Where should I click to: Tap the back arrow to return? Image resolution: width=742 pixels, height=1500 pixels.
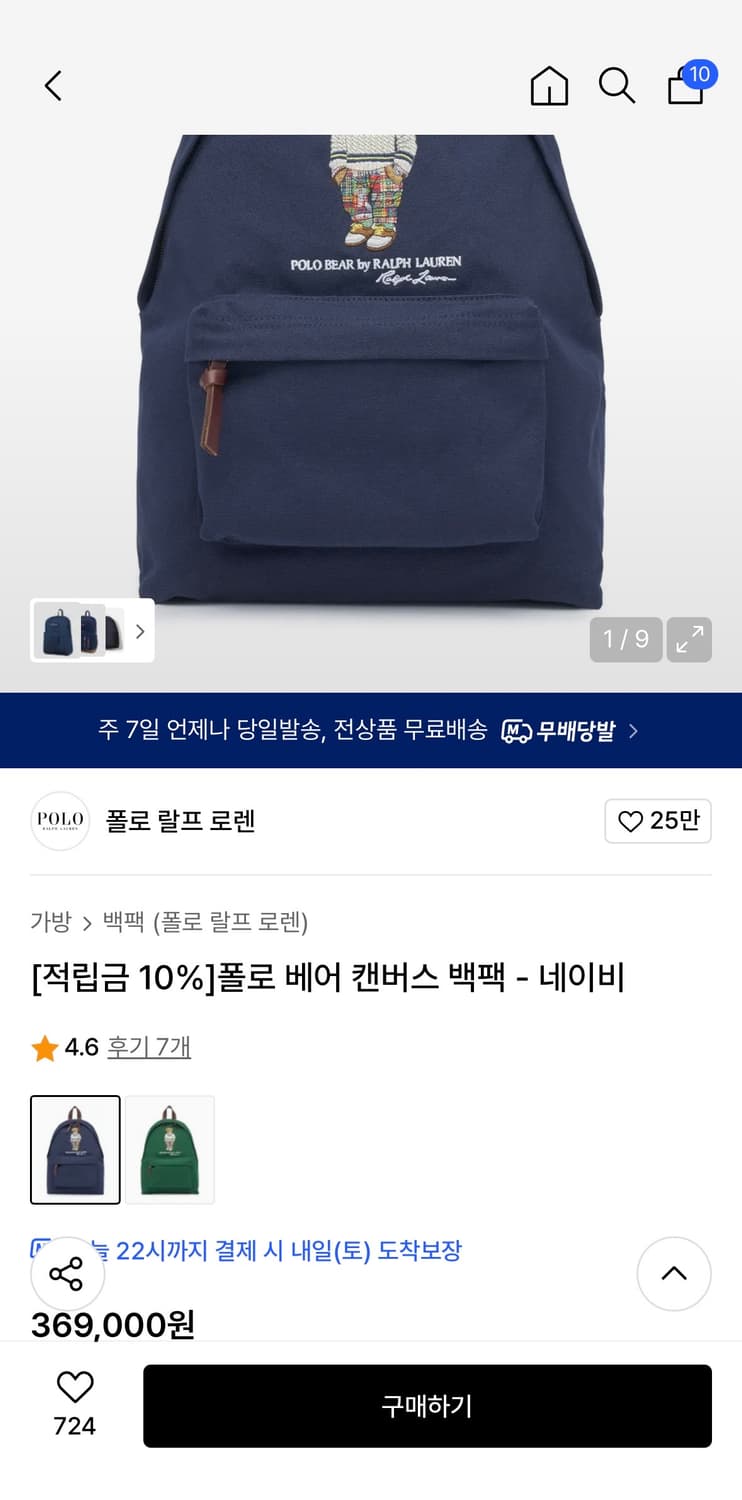pyautogui.click(x=53, y=86)
